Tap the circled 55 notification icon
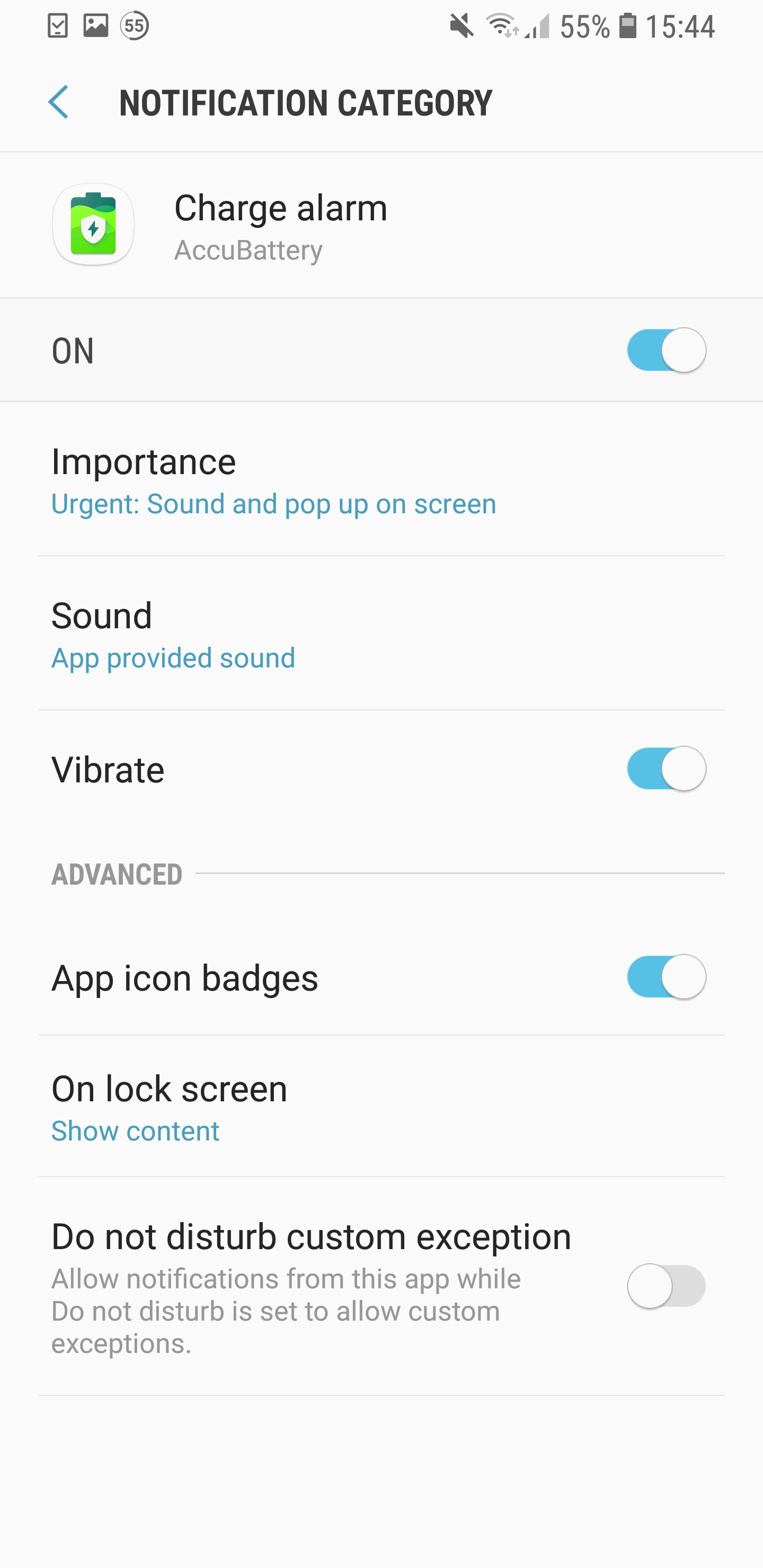The height and width of the screenshot is (1568, 763). tap(135, 25)
